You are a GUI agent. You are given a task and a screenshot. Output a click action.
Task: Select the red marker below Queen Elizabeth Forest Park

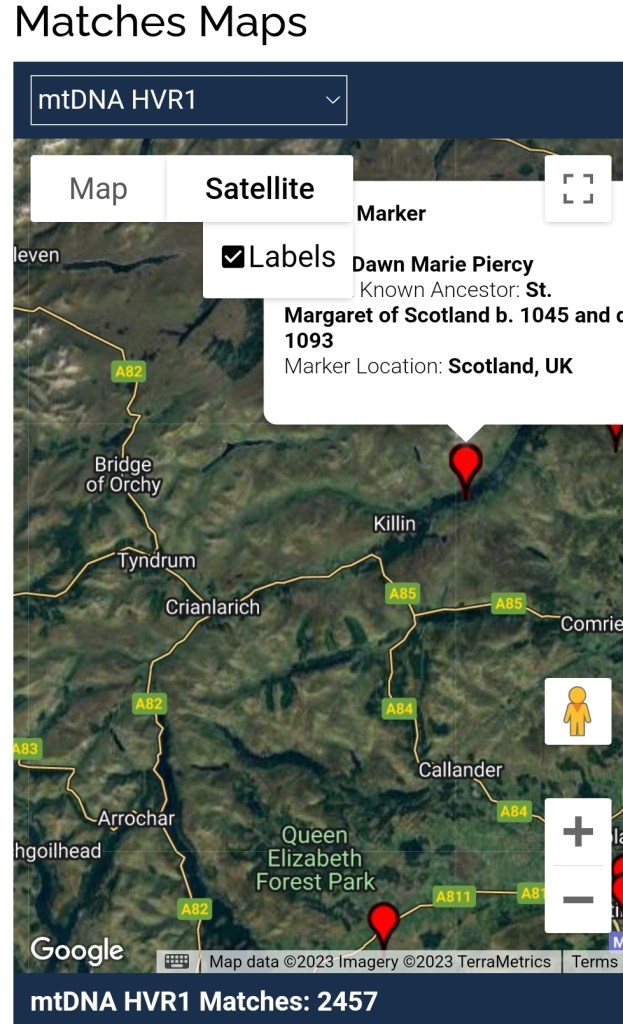click(383, 921)
